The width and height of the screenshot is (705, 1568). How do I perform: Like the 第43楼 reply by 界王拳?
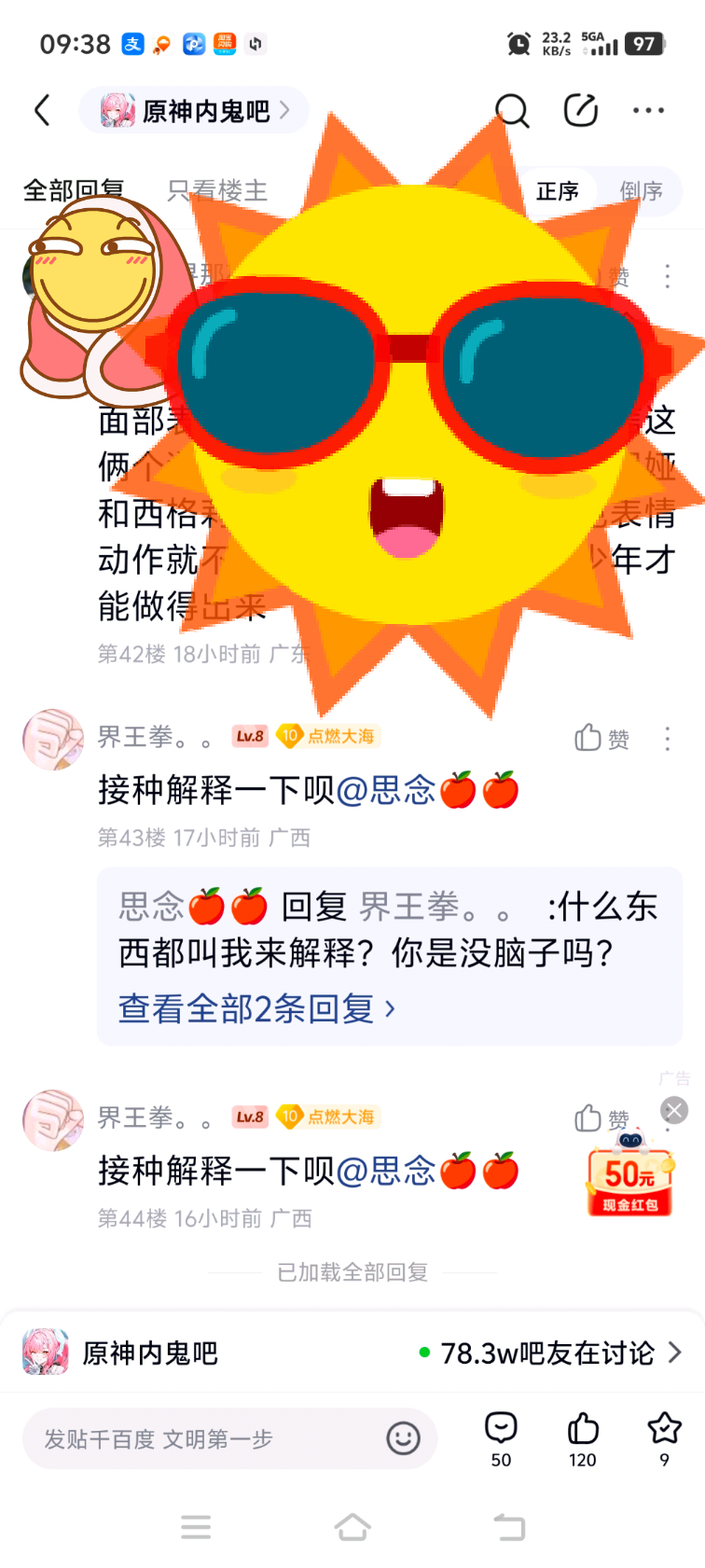point(601,739)
